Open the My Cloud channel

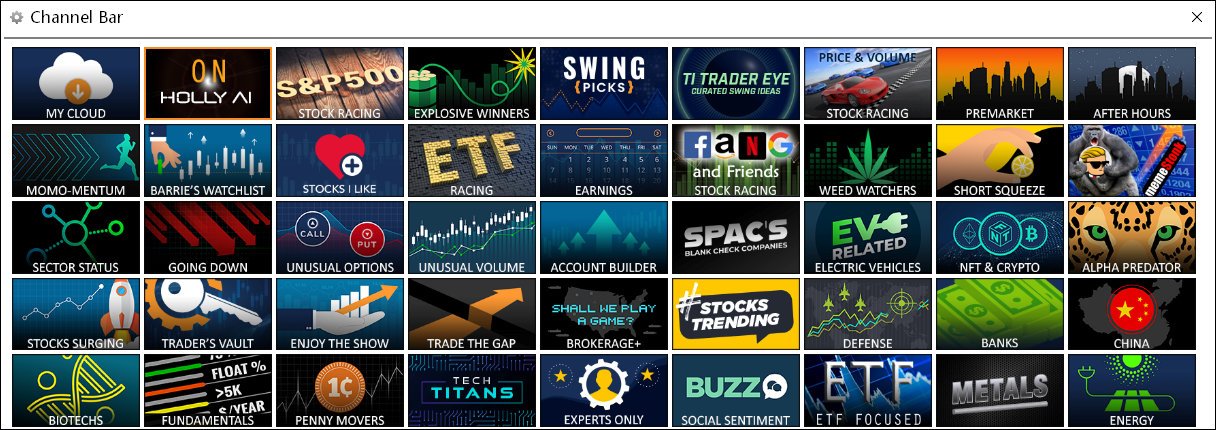tap(76, 84)
